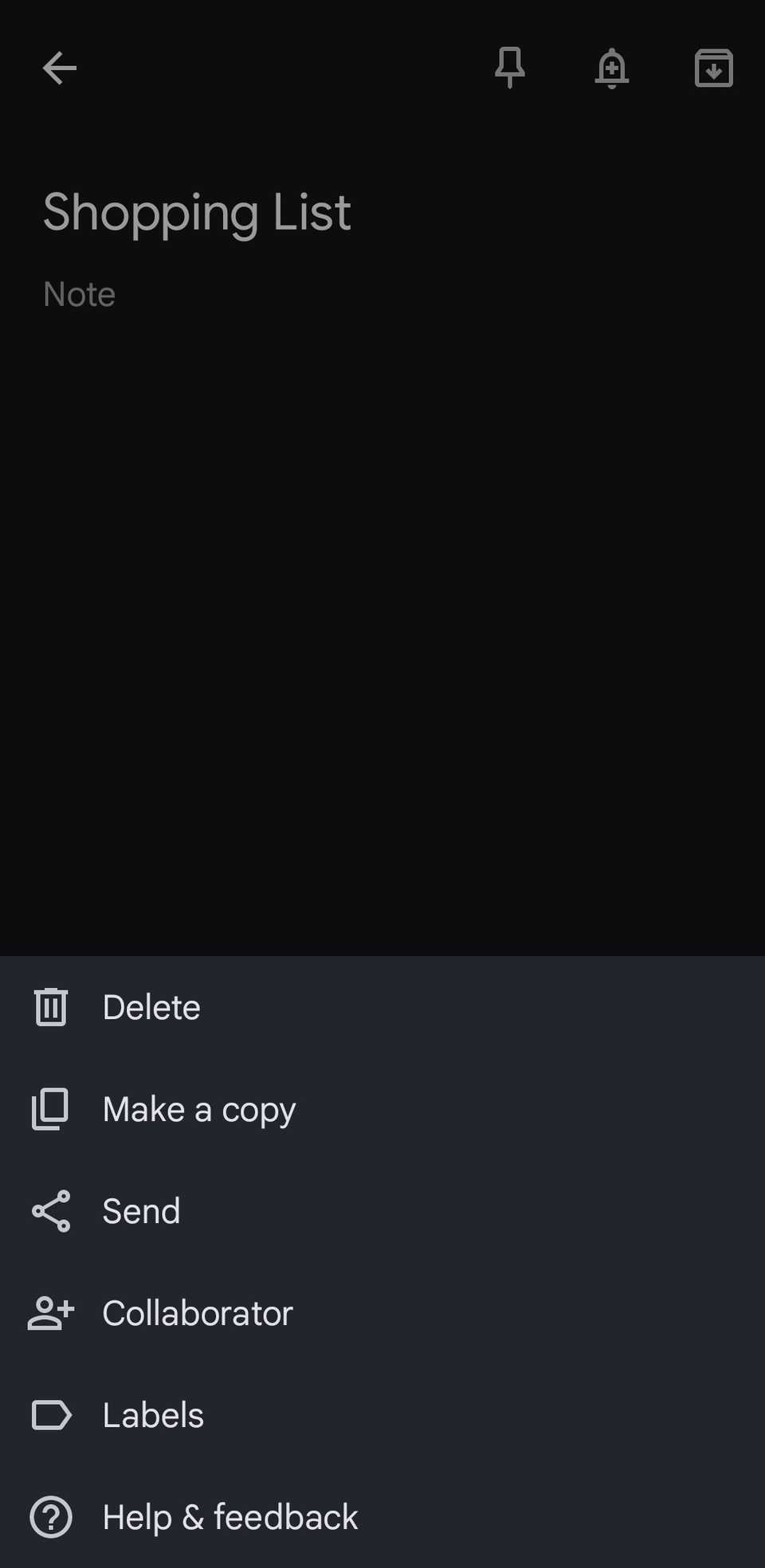Click the question mark icon for Help
This screenshot has width=765, height=1568.
50,1517
